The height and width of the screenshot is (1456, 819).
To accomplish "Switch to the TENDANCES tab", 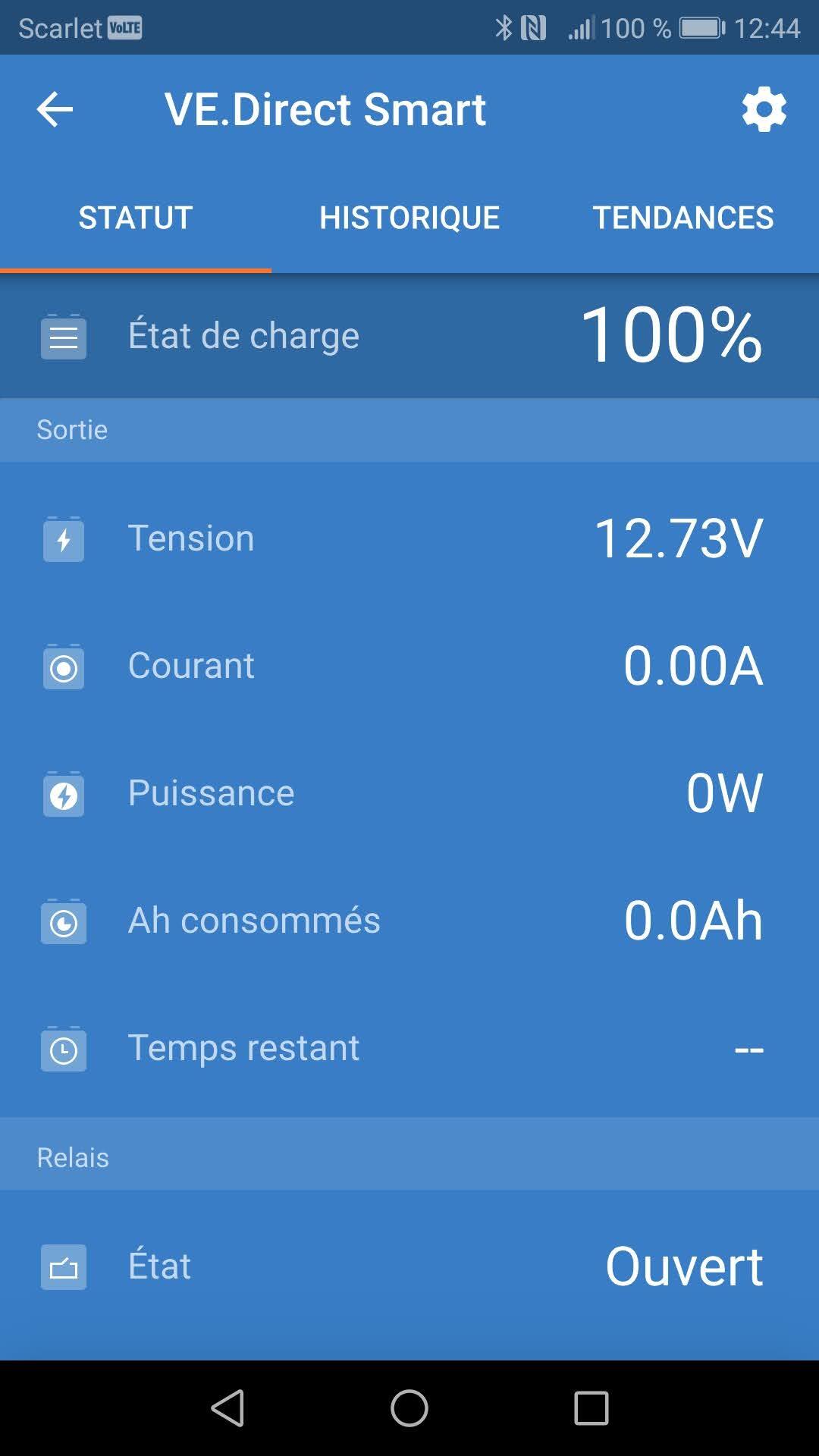I will point(682,218).
